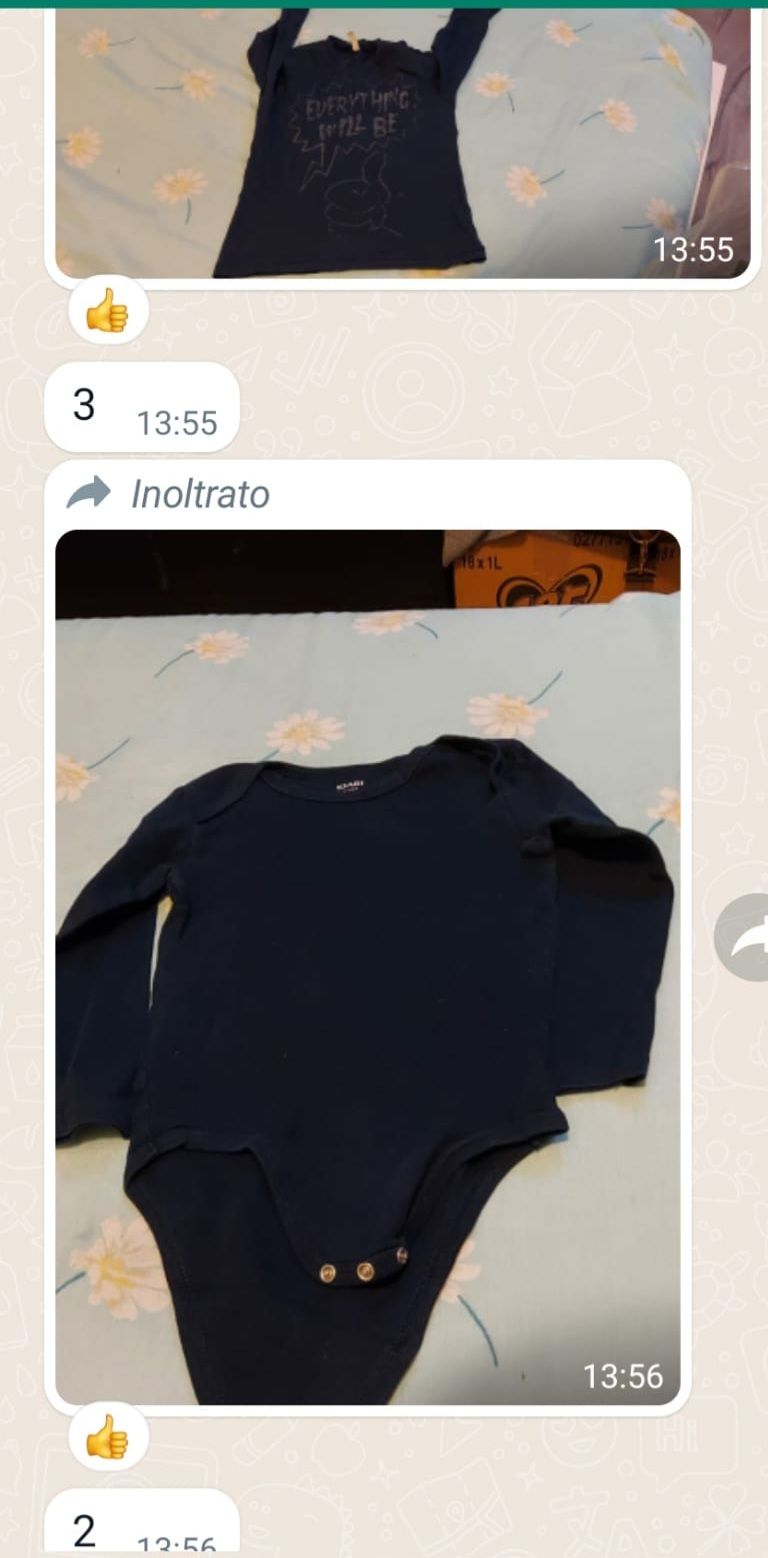Tap the forward arrow beside the bodysuit photo
Screen dimensions: 768x1558
742,937
